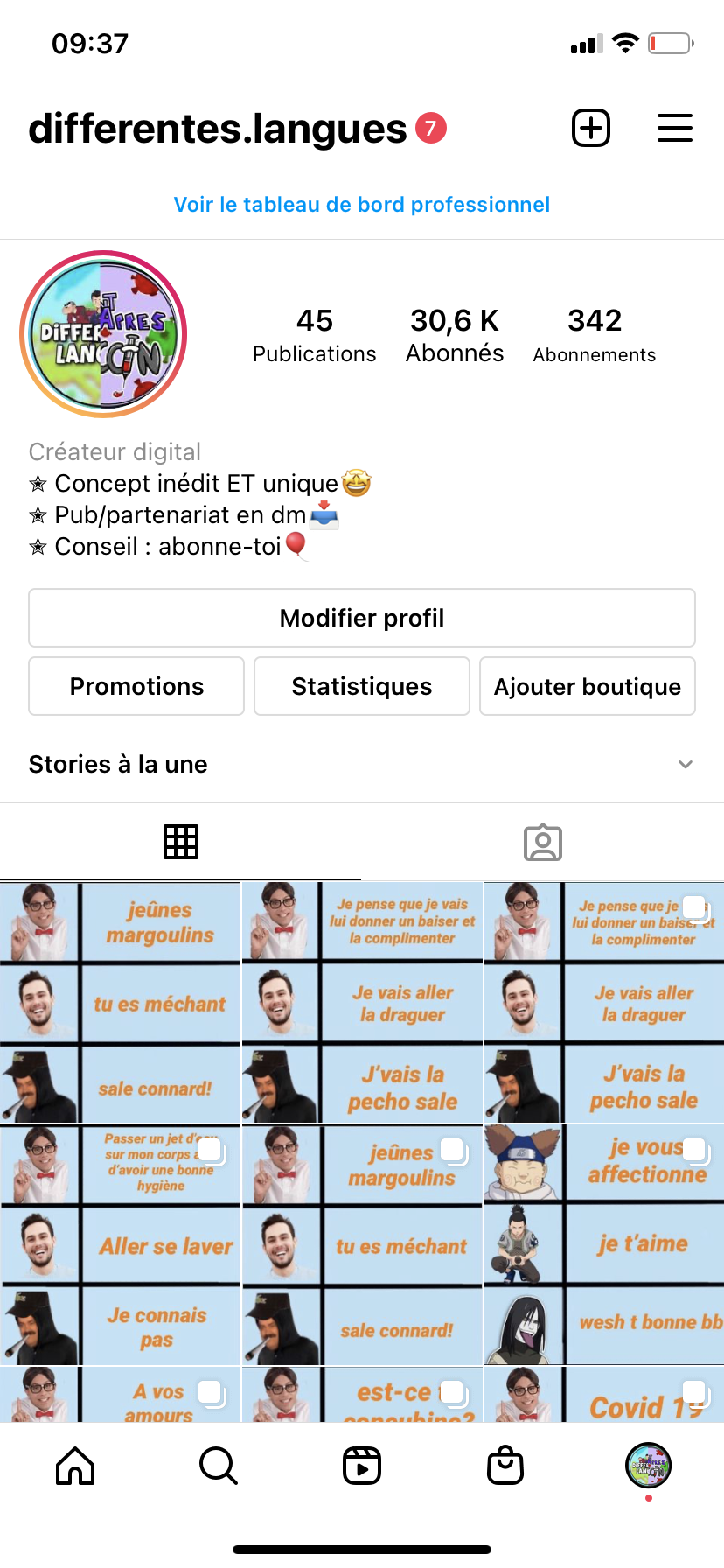
Task: Open Promotions
Action: pyautogui.click(x=136, y=686)
